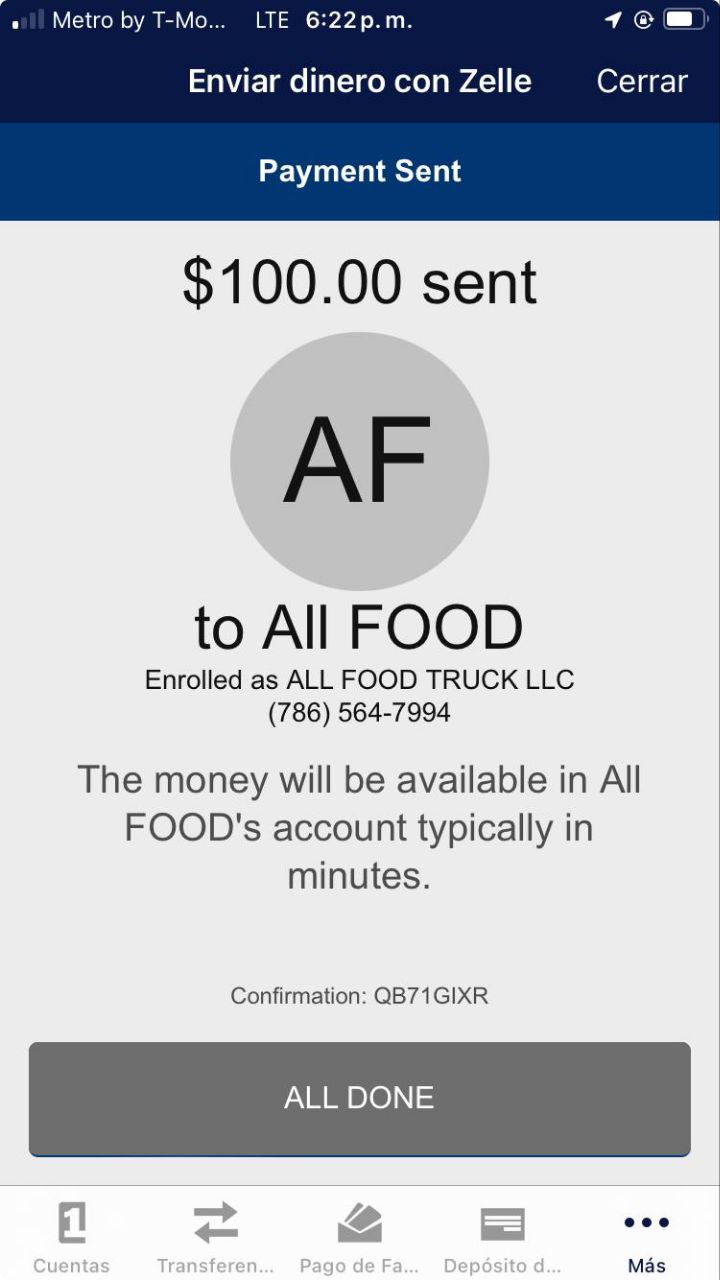This screenshot has height=1280, width=720.
Task: Tap the ALL DONE button
Action: pyautogui.click(x=359, y=1098)
